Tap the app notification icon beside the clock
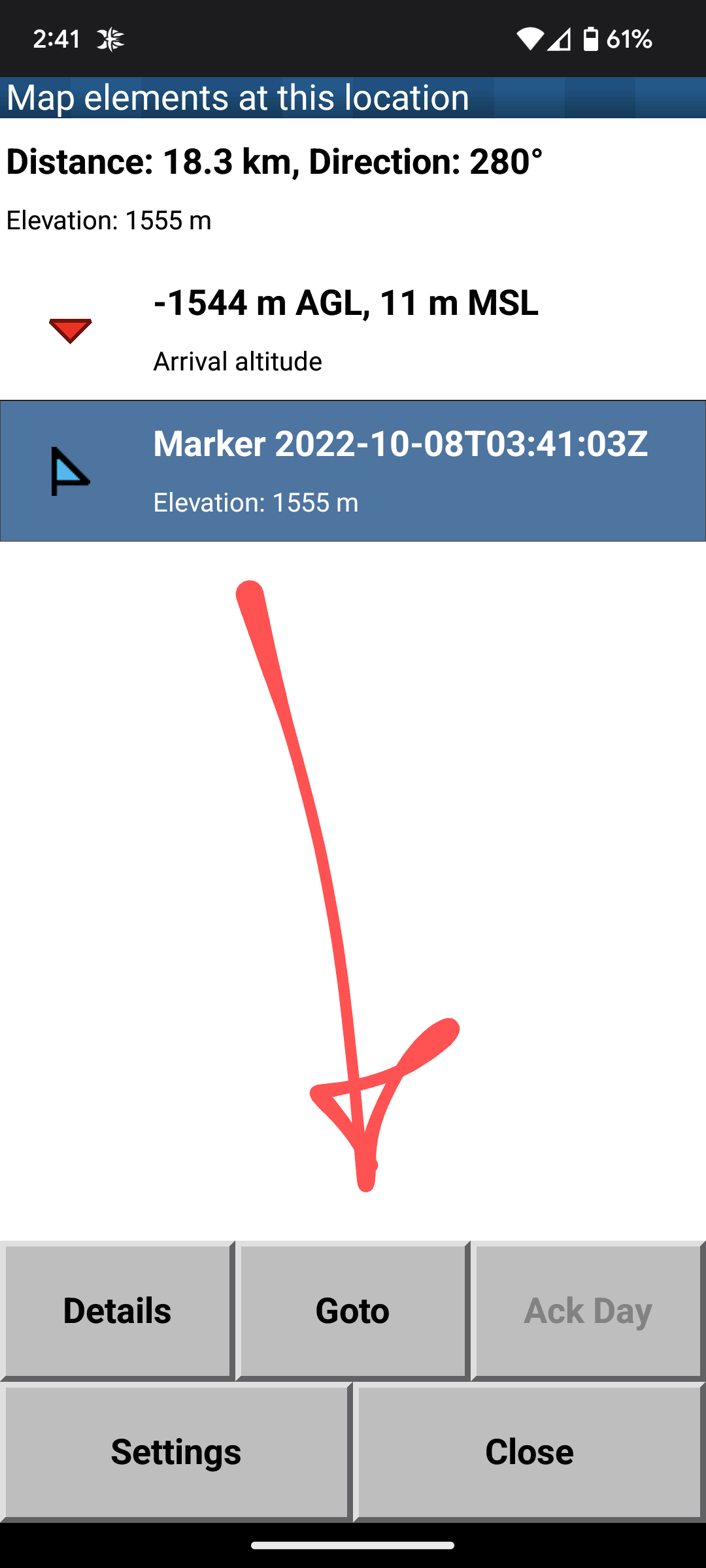This screenshot has width=706, height=1568. point(111,39)
